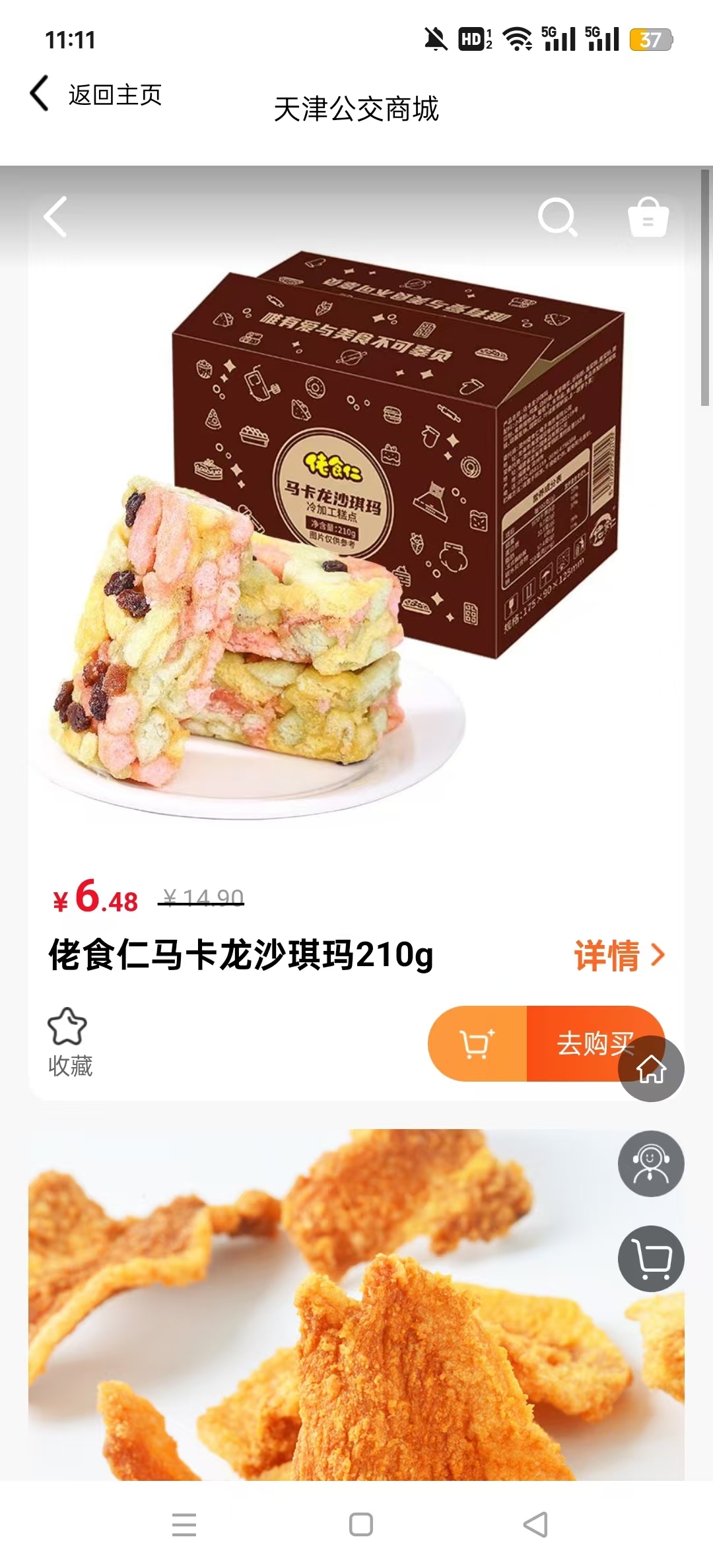Image resolution: width=713 pixels, height=1568 pixels.
Task: Open recent apps from the system navigation bar
Action: tap(184, 1524)
